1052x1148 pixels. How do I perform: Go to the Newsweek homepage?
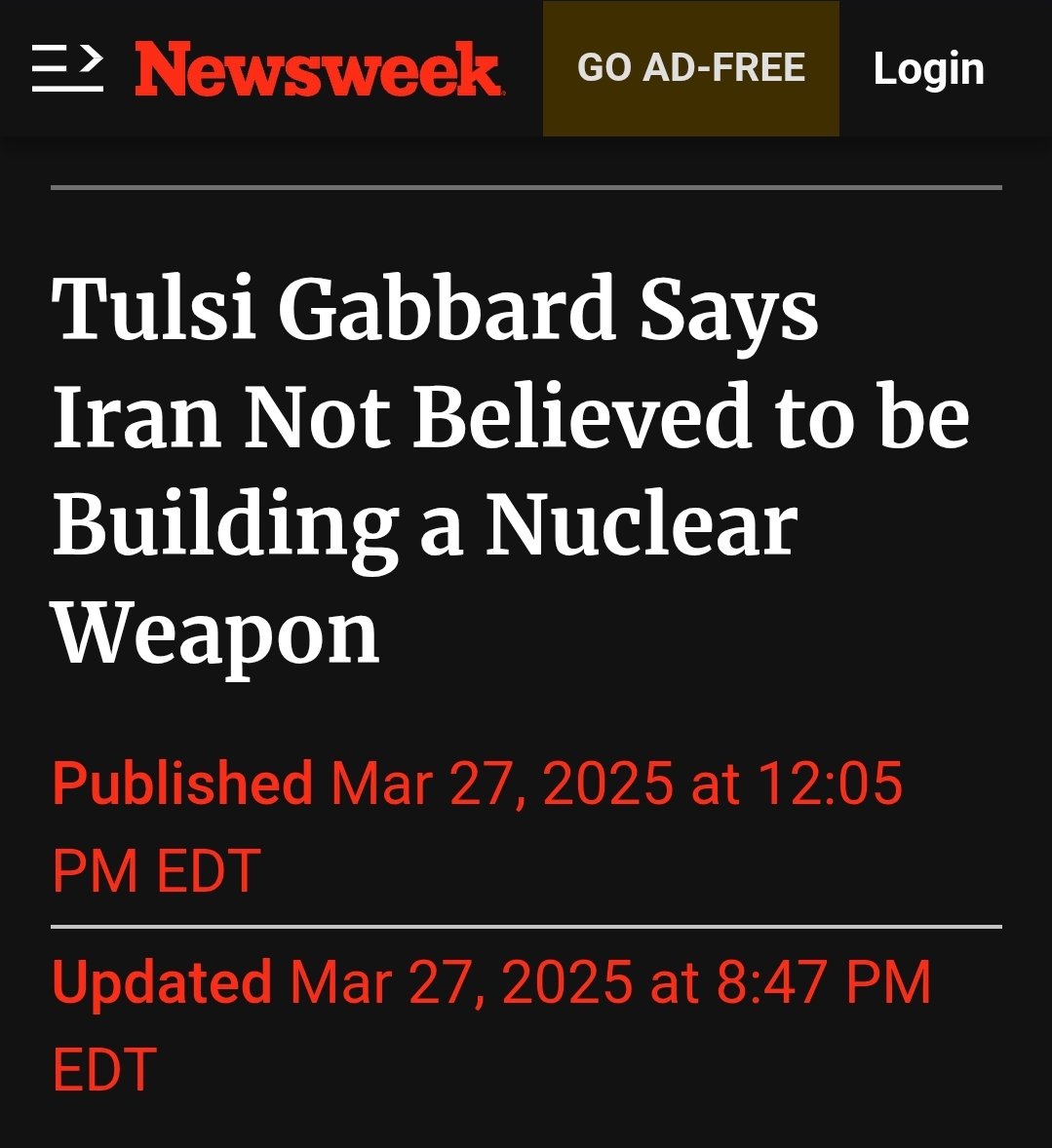tap(320, 69)
